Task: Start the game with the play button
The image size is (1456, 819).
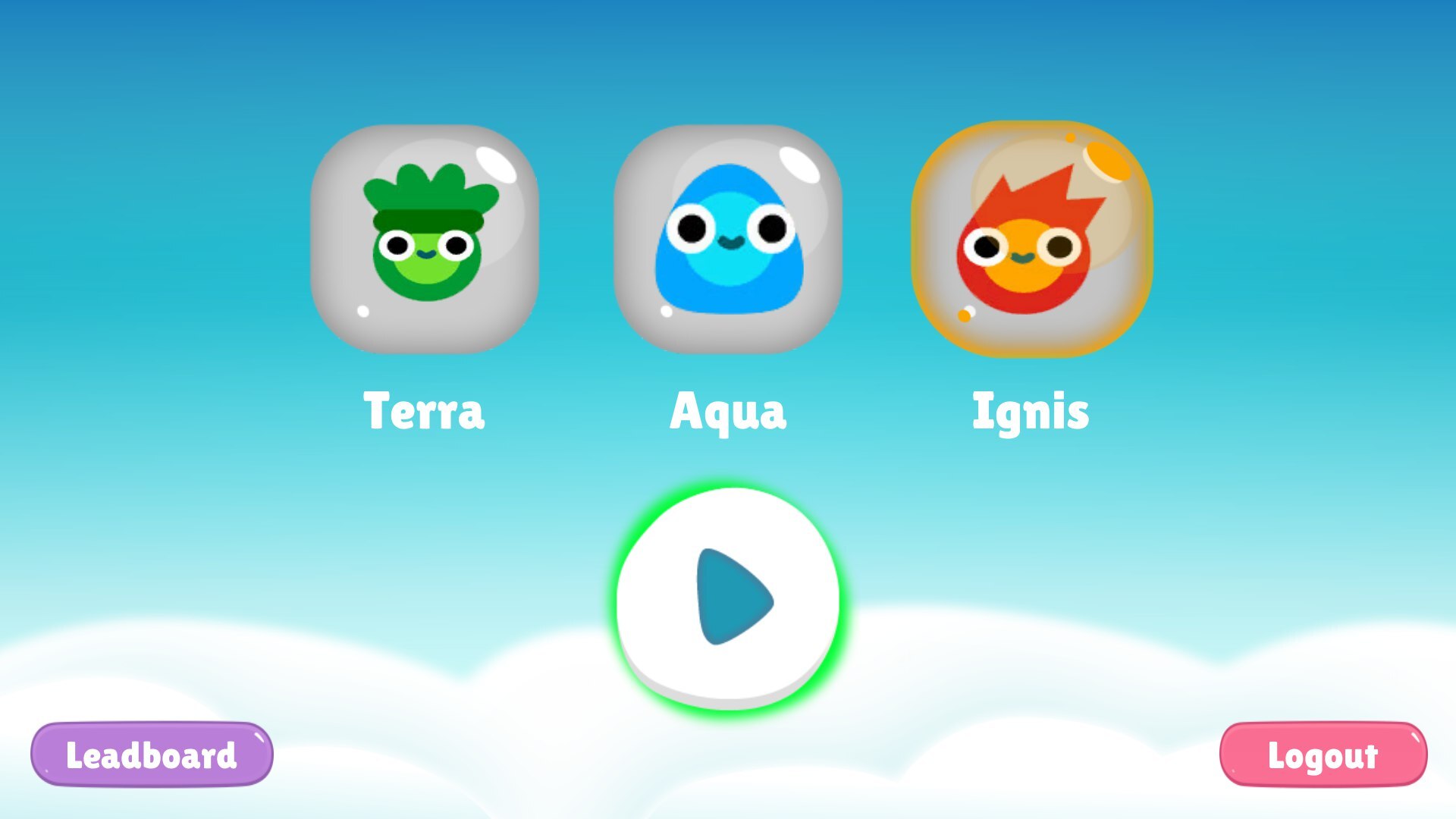Action: tap(728, 598)
